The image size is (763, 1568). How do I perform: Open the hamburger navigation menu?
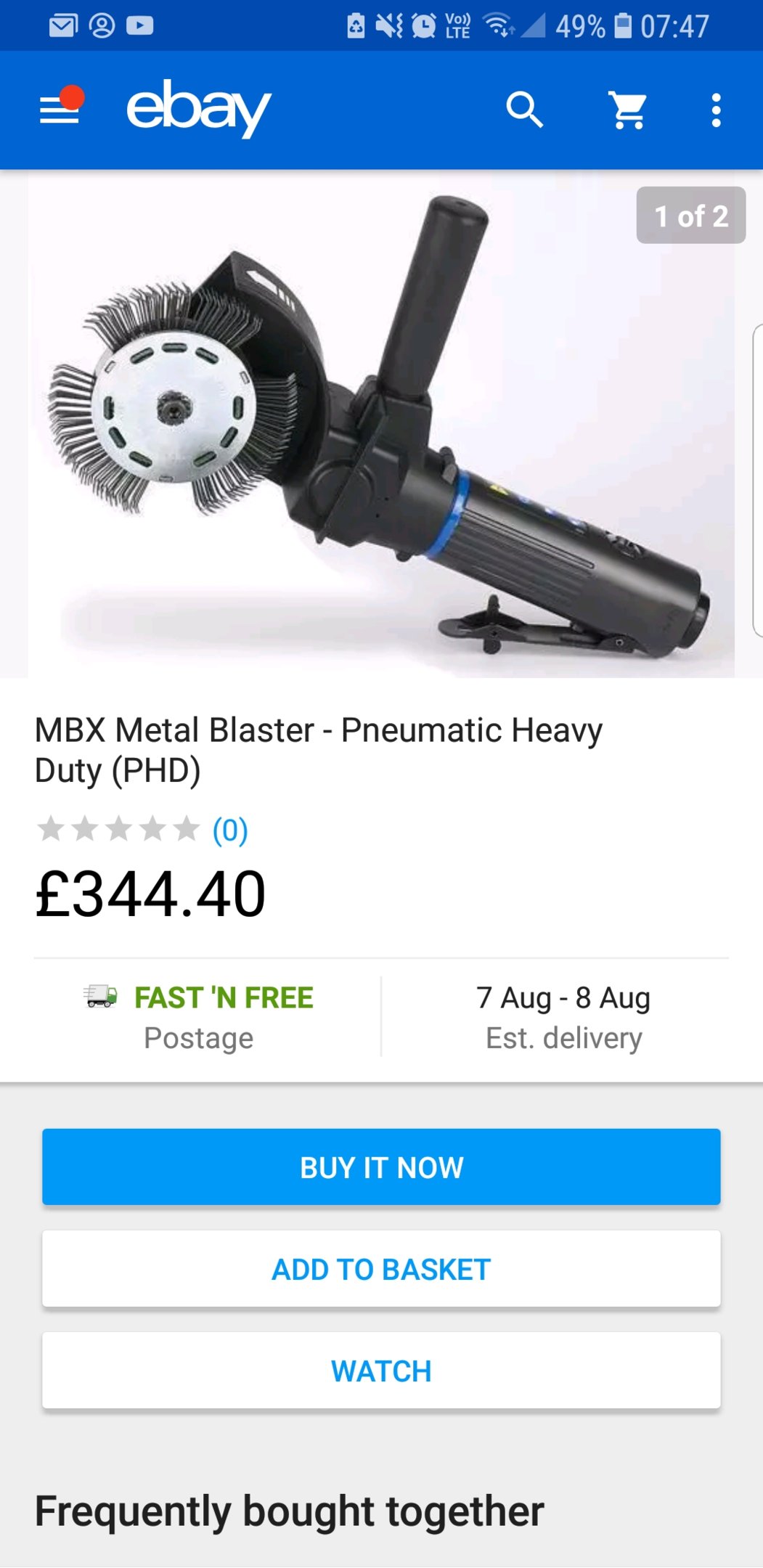coord(60,110)
